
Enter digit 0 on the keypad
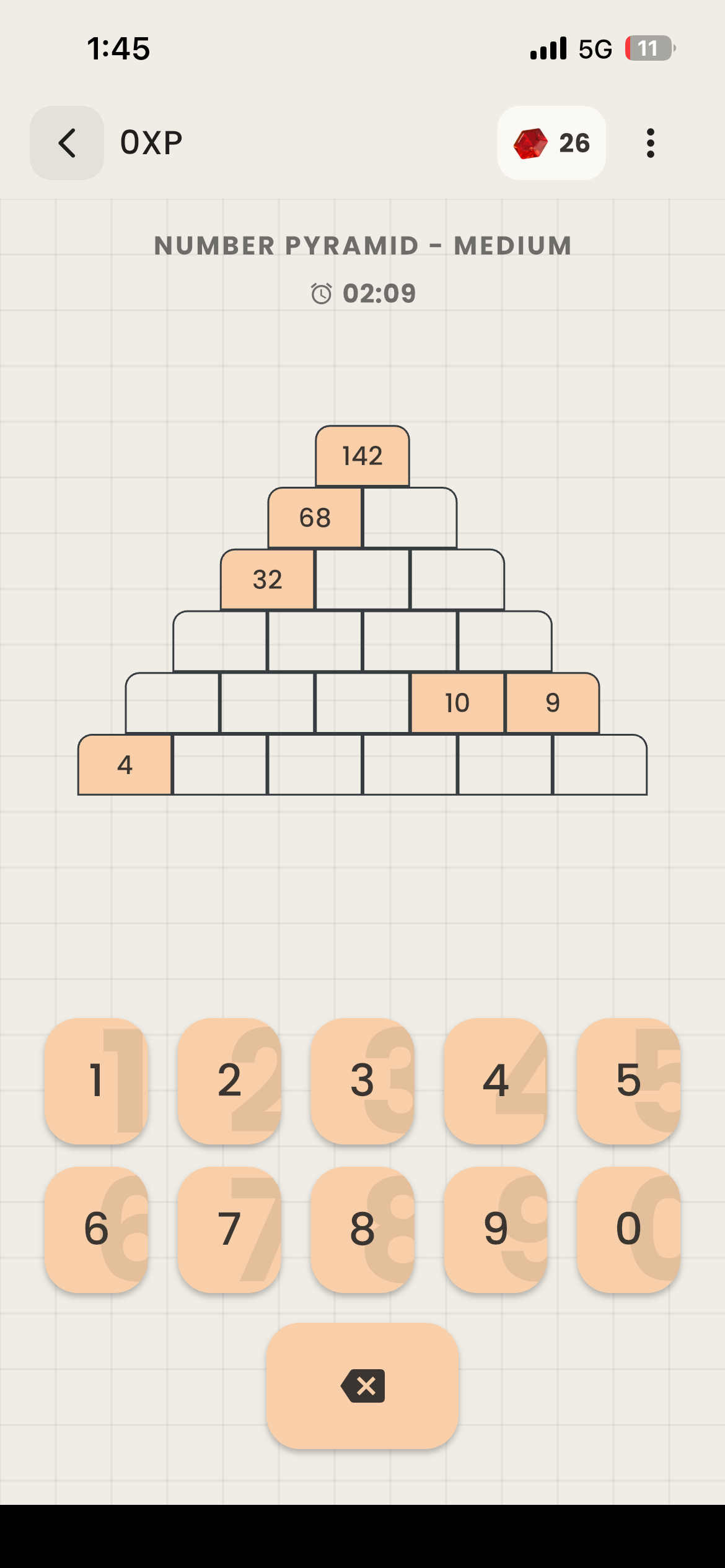pyautogui.click(x=629, y=1229)
